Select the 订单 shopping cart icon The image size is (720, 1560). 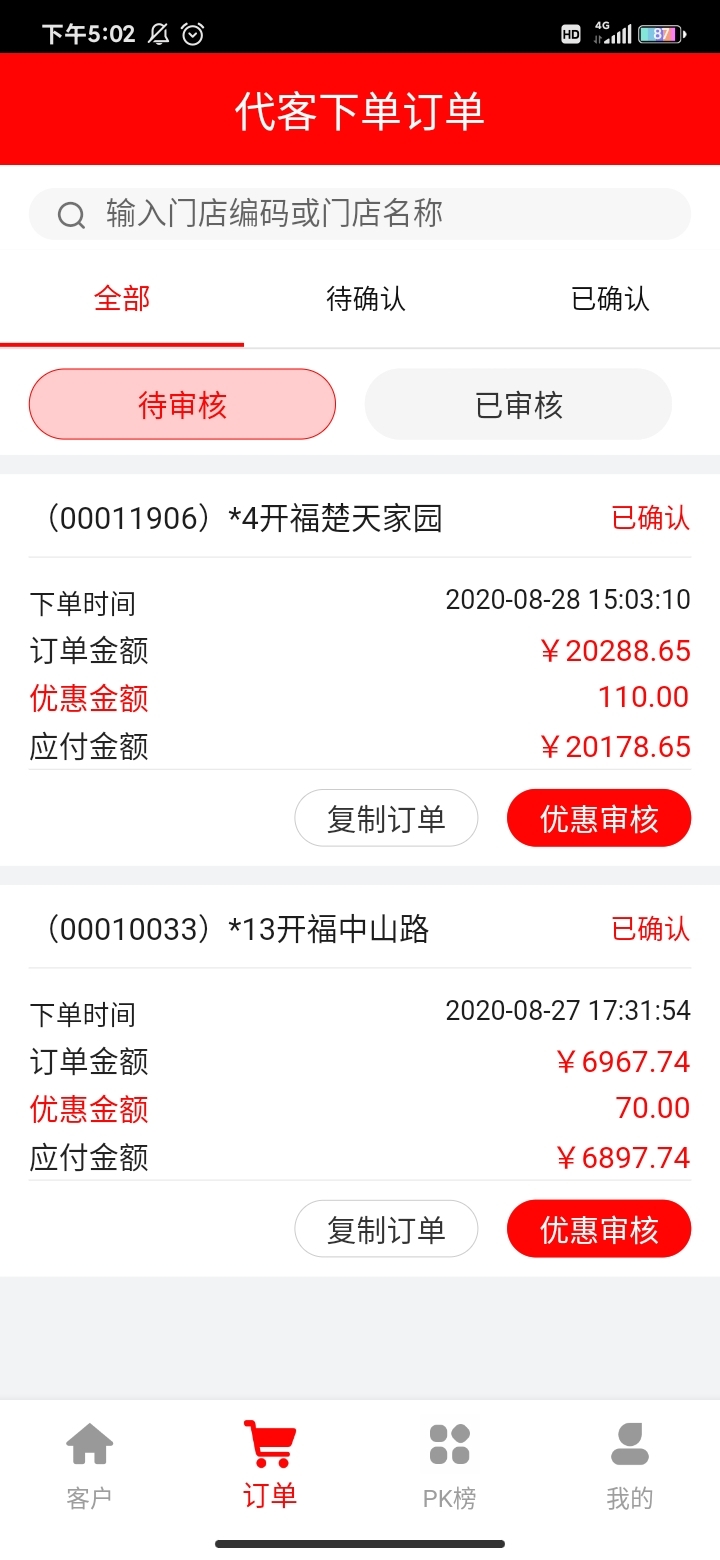click(x=269, y=1440)
